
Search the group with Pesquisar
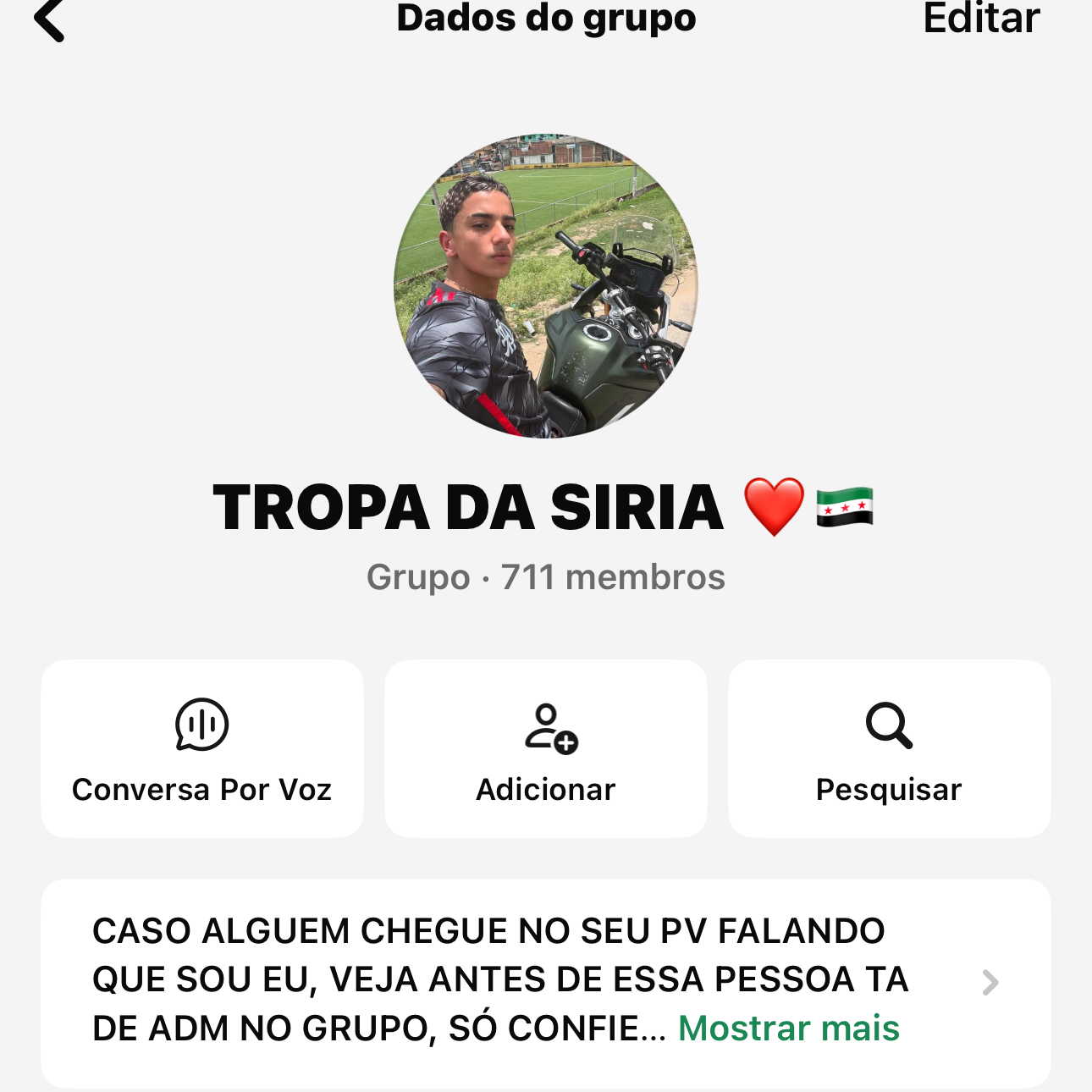click(889, 748)
